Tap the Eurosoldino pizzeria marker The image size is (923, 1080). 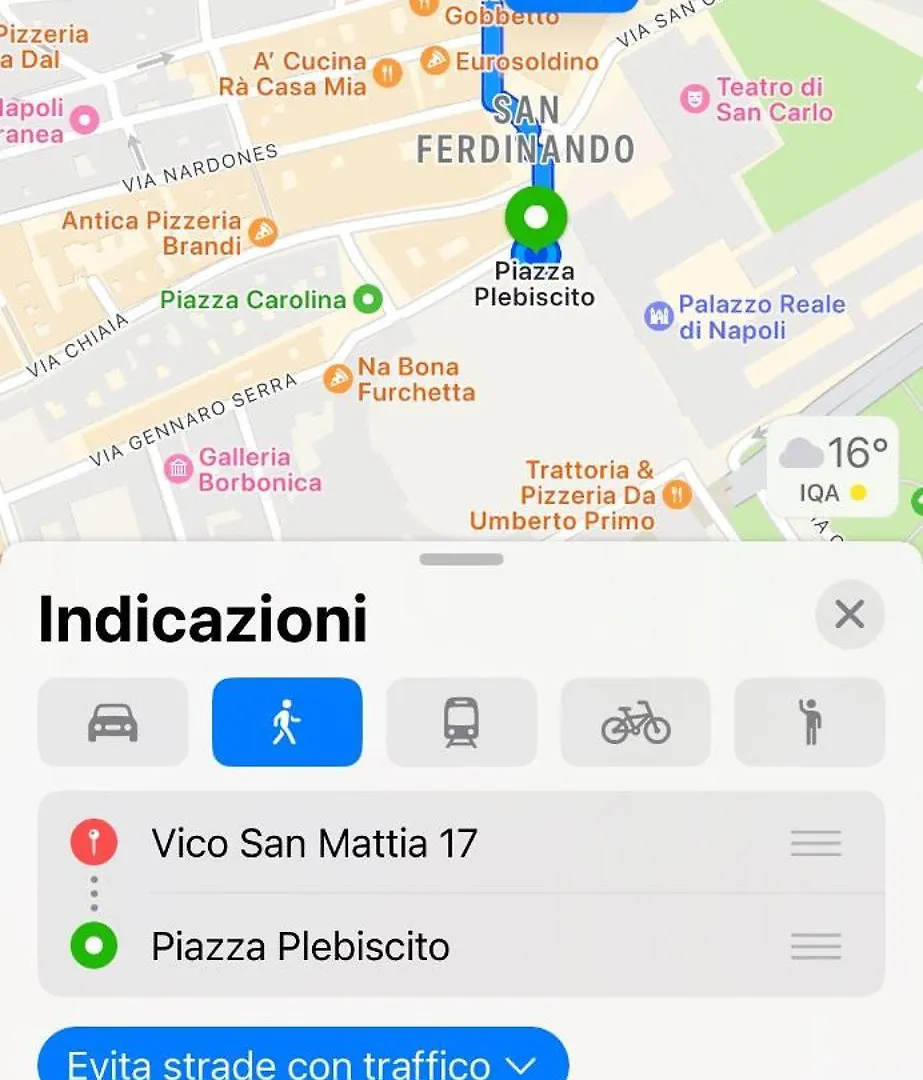pyautogui.click(x=435, y=61)
